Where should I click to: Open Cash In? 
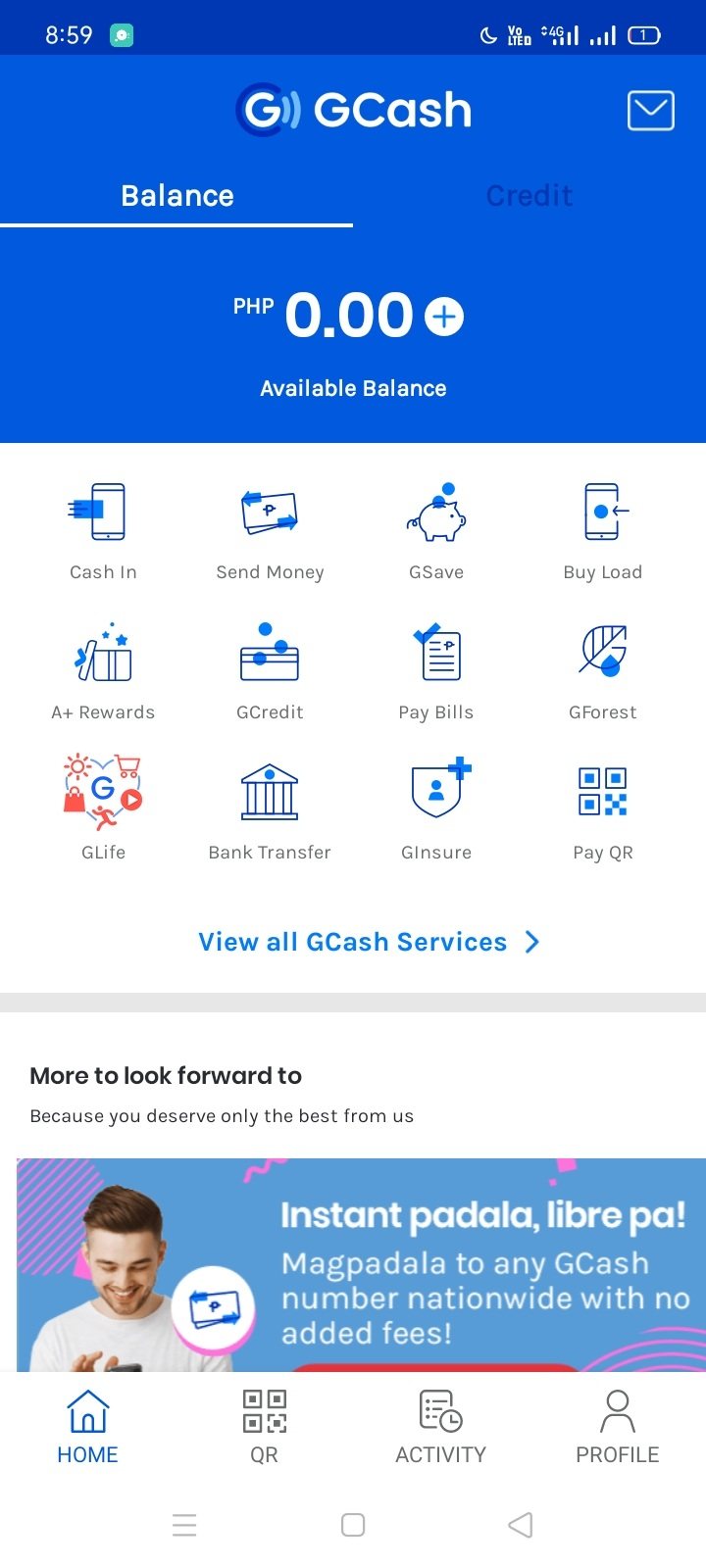pos(103,529)
